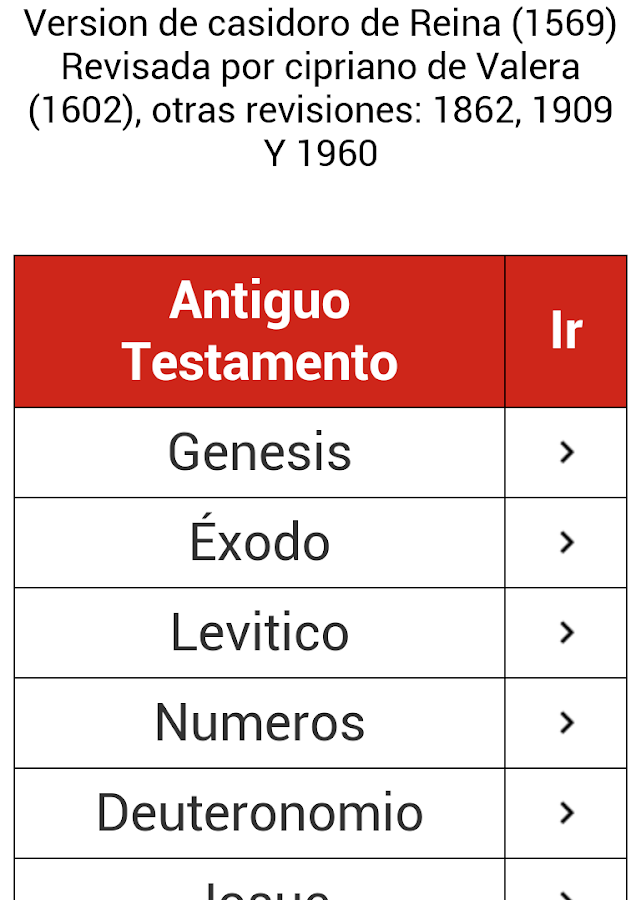Image resolution: width=641 pixels, height=900 pixels.
Task: Go to Éxodo chapter list
Action: [x=260, y=542]
